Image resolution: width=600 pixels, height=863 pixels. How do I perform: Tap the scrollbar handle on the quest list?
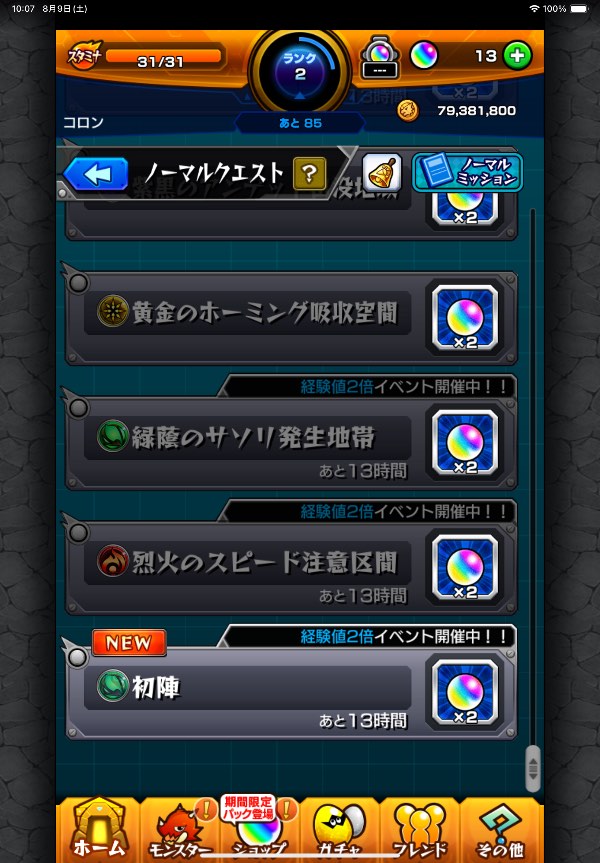[532, 768]
